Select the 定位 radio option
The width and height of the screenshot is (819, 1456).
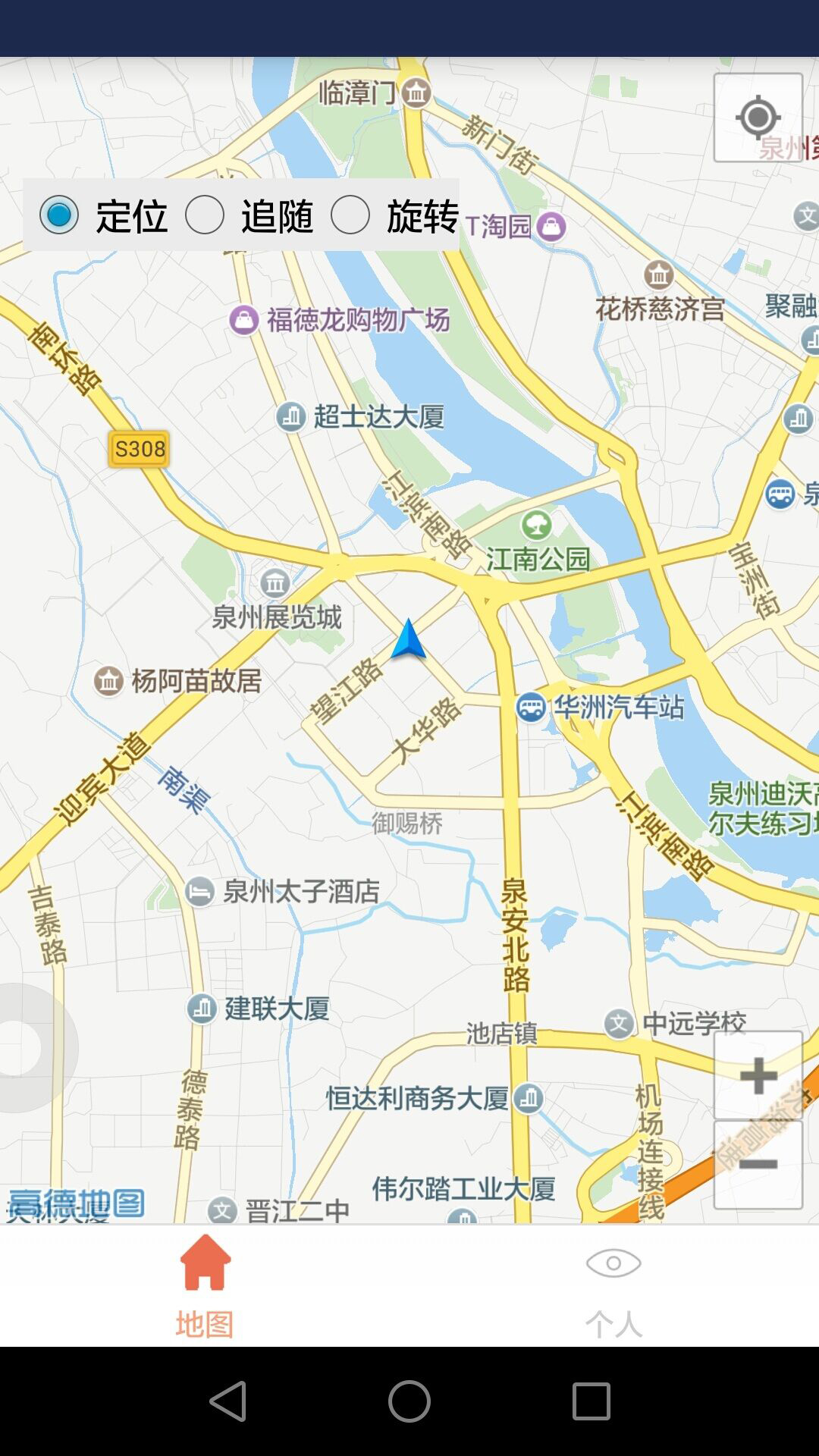point(59,215)
